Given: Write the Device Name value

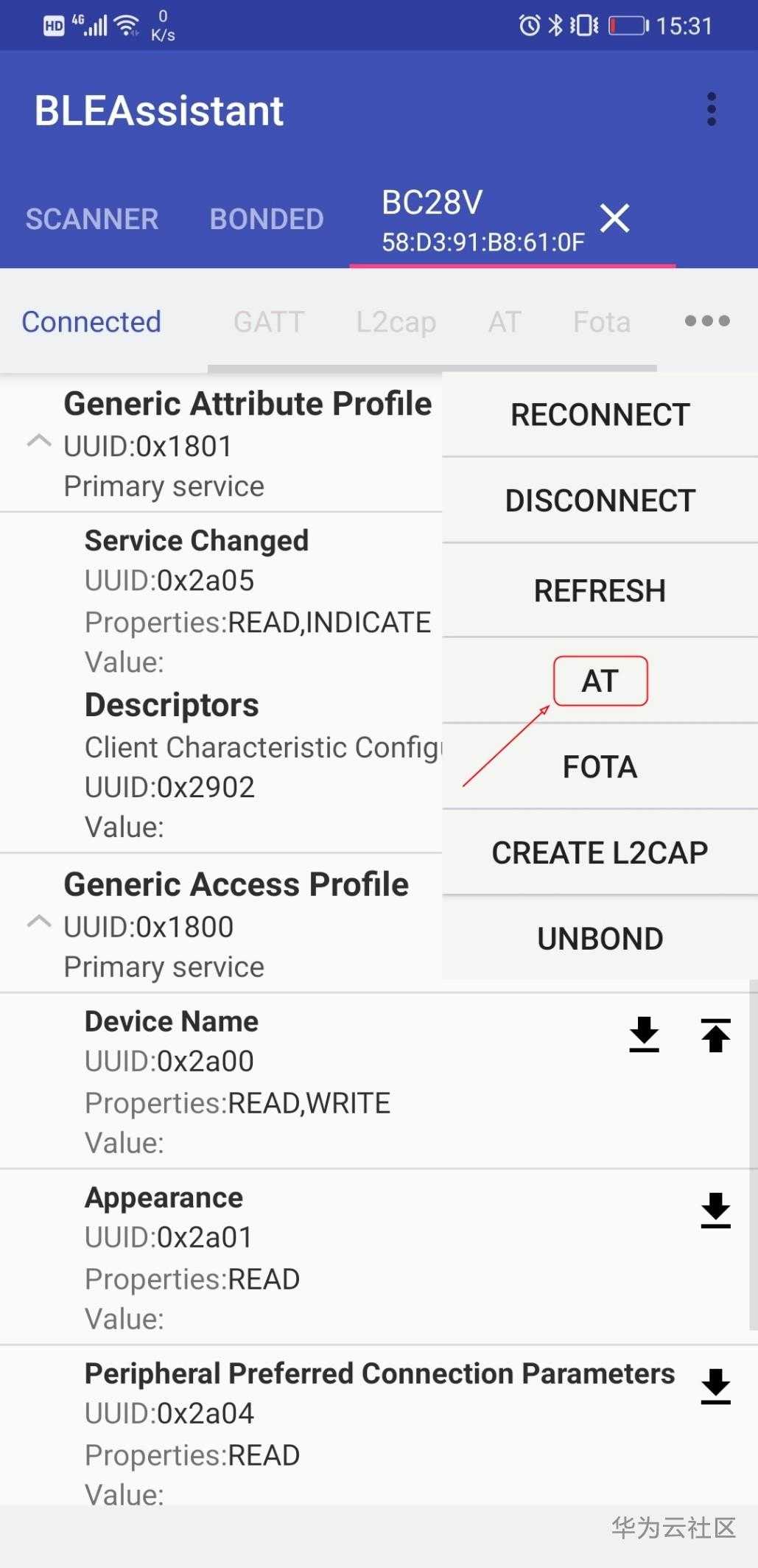Looking at the screenshot, I should click(x=715, y=1035).
